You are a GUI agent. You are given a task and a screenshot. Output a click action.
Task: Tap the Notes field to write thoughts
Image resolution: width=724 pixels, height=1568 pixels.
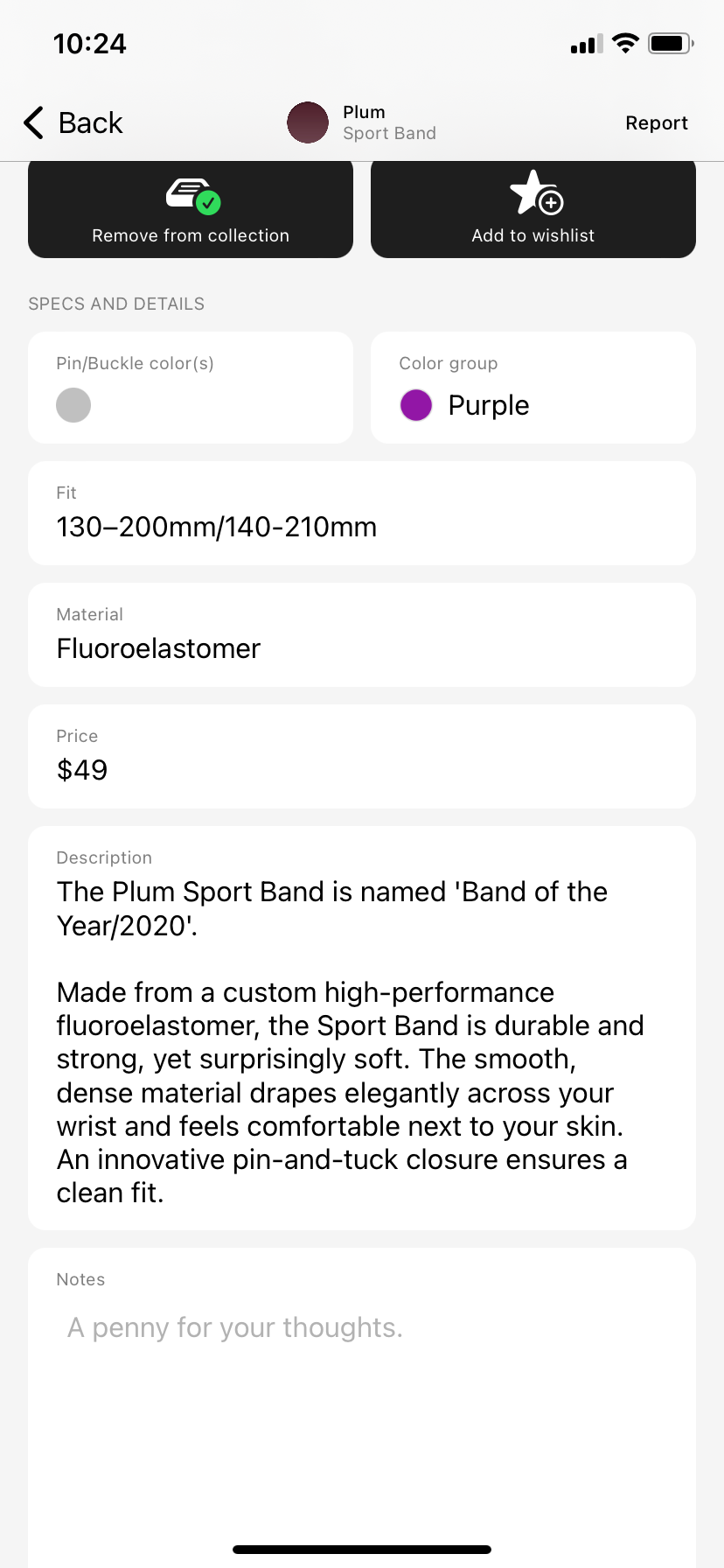(x=362, y=1382)
